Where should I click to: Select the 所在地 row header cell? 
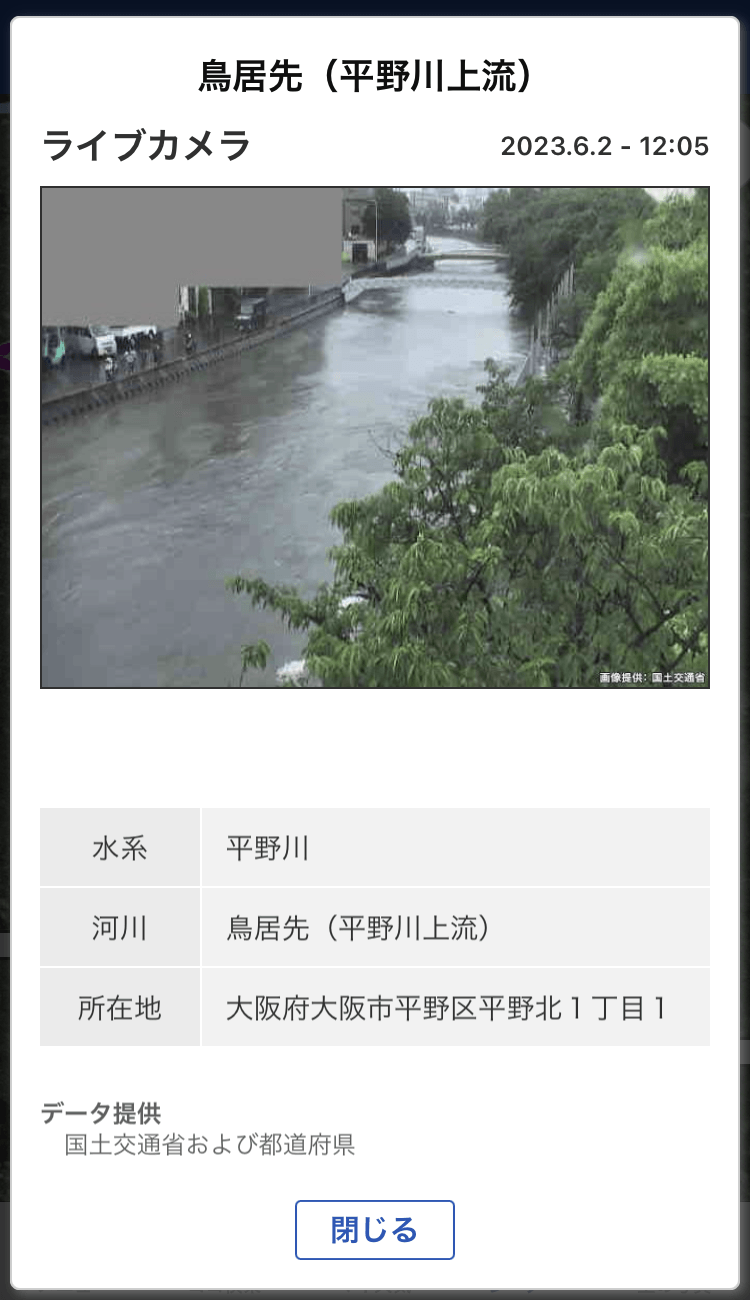pos(119,1007)
